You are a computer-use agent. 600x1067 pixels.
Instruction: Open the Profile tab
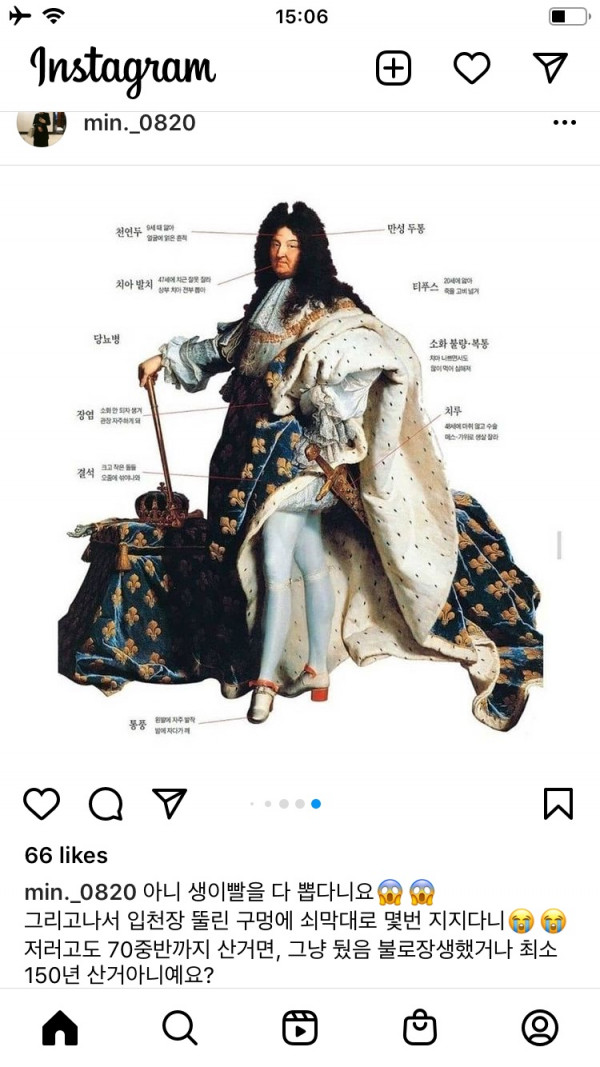coord(540,1027)
